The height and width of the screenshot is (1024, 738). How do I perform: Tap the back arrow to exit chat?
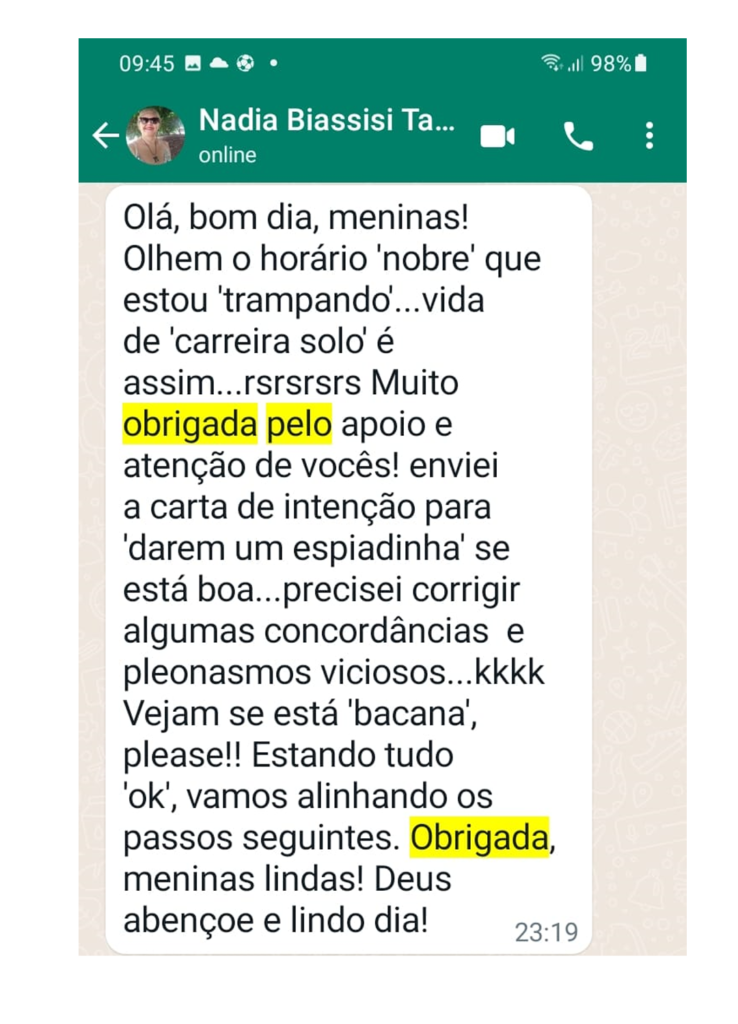[x=107, y=136]
